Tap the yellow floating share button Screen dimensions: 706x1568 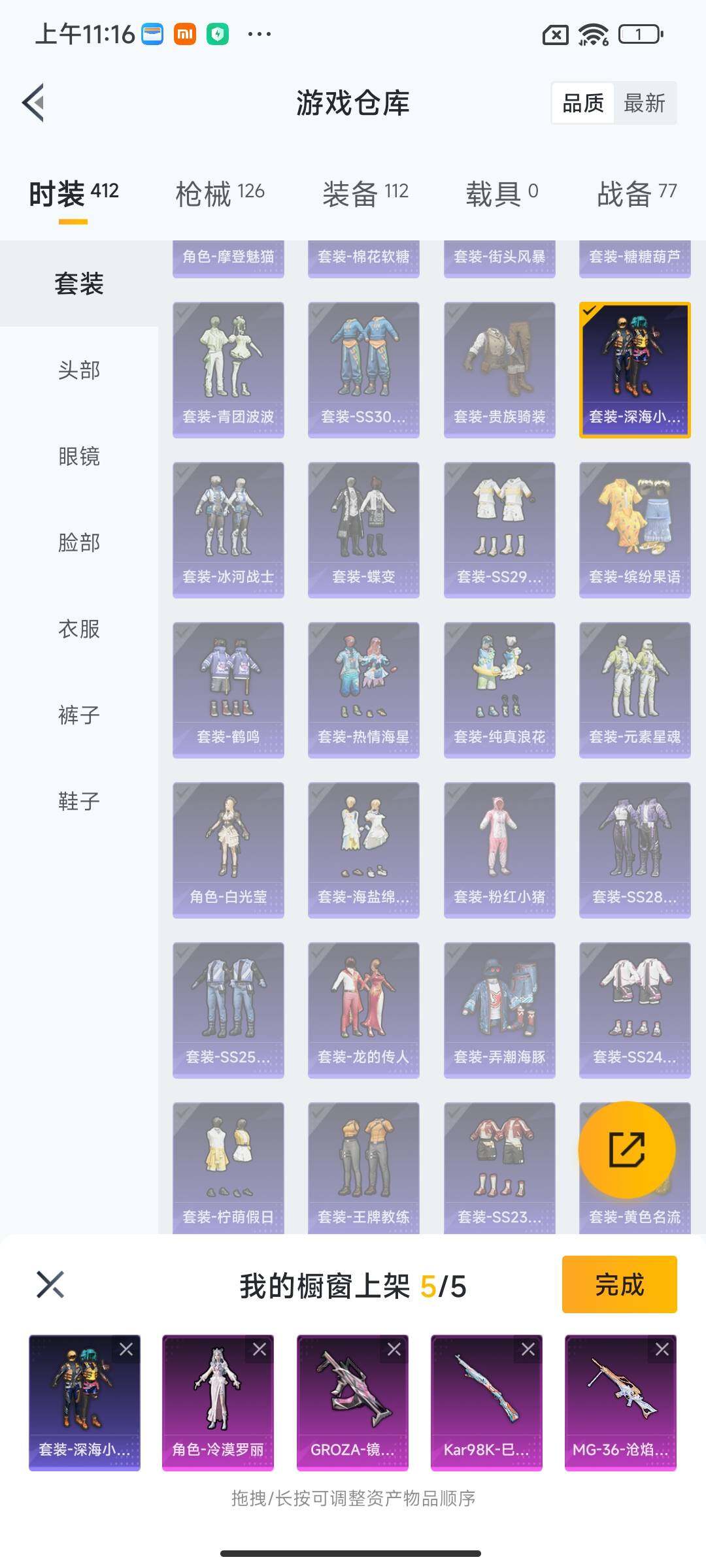(x=626, y=1150)
